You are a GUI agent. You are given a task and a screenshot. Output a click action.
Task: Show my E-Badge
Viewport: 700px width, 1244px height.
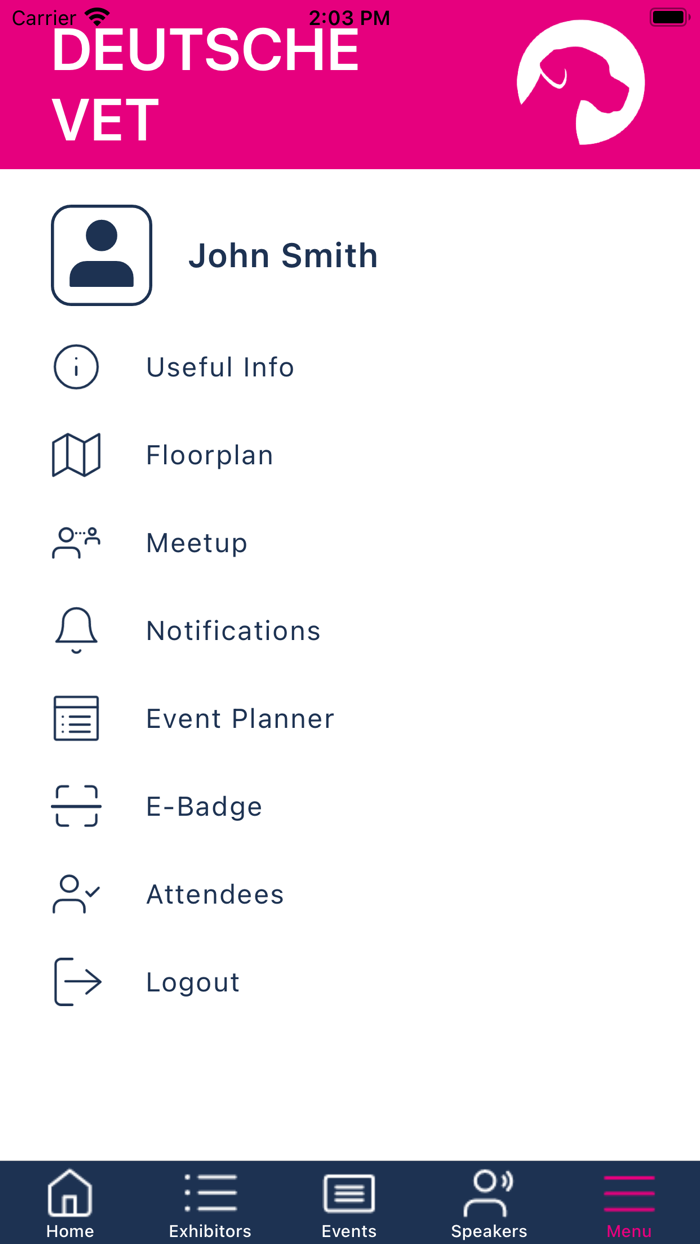204,807
